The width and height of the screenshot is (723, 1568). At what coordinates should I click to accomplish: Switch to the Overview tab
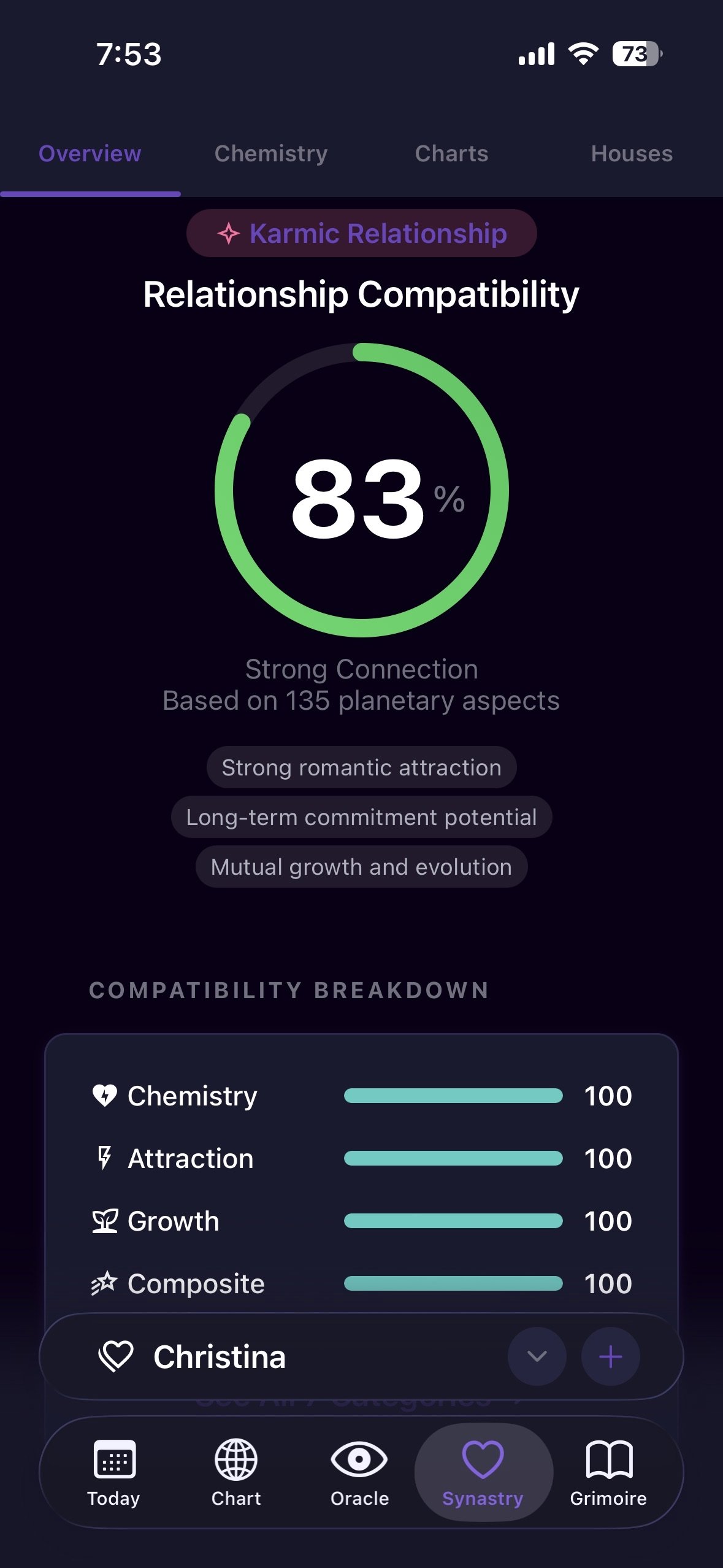[90, 153]
